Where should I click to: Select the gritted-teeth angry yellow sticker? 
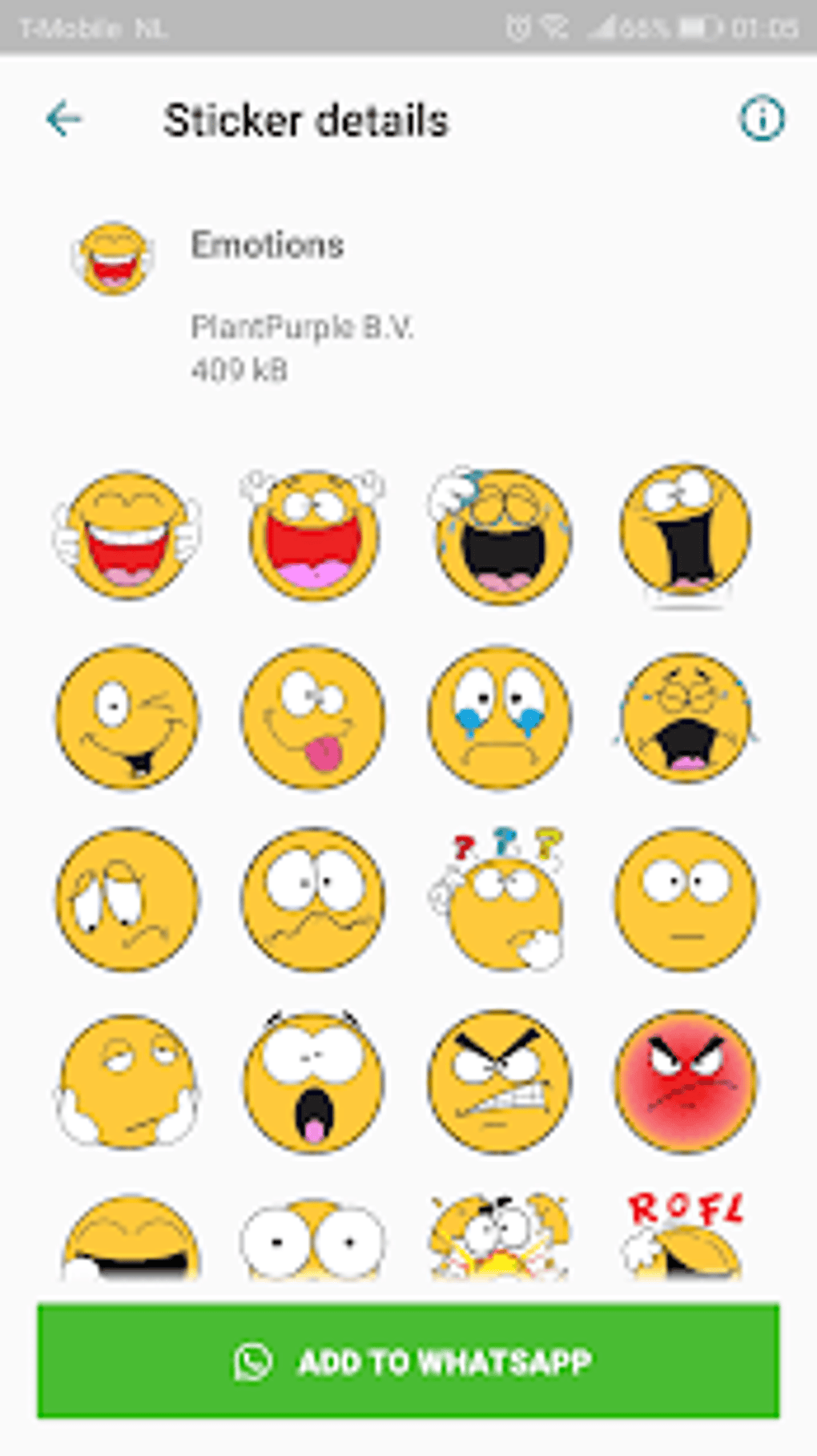pos(500,1082)
